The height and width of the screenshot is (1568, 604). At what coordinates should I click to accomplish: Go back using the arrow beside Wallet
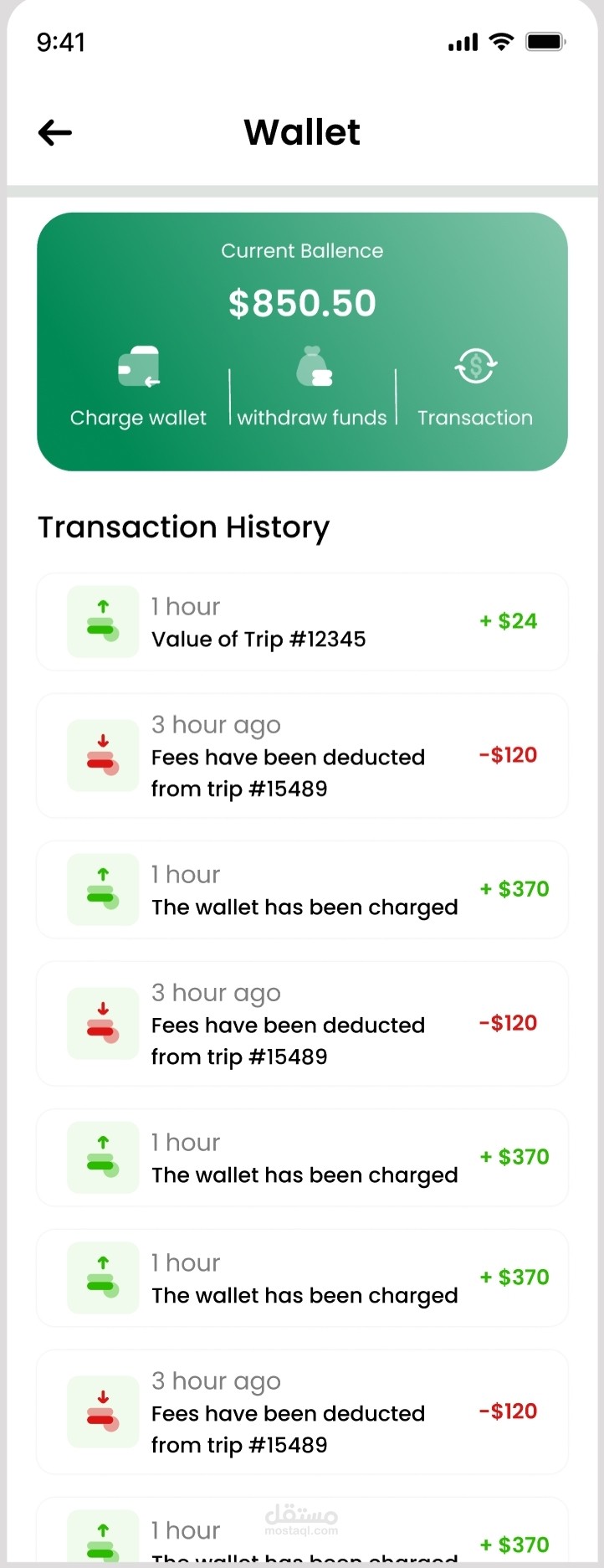pos(55,132)
